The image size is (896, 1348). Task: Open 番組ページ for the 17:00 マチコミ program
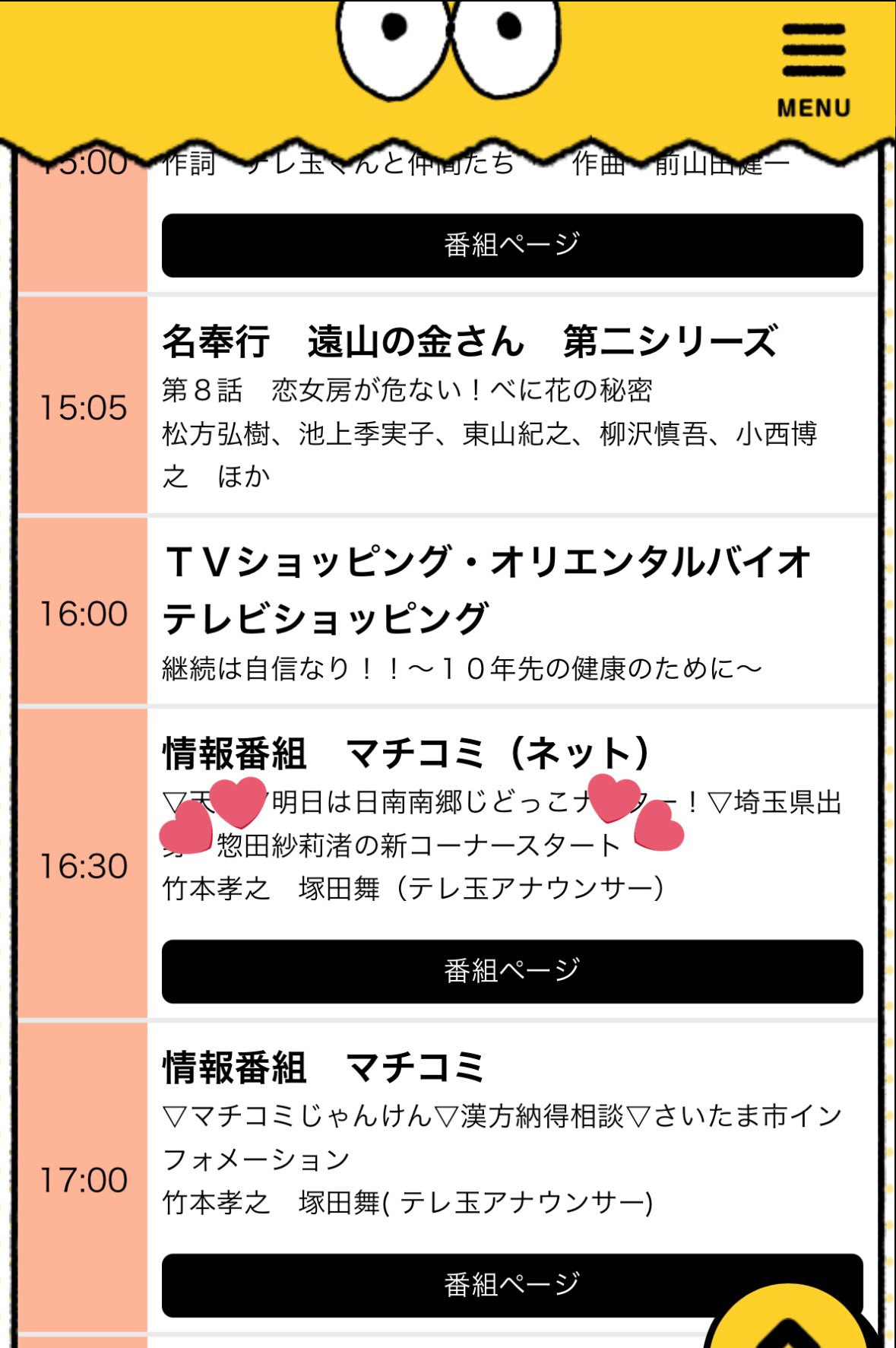512,1284
